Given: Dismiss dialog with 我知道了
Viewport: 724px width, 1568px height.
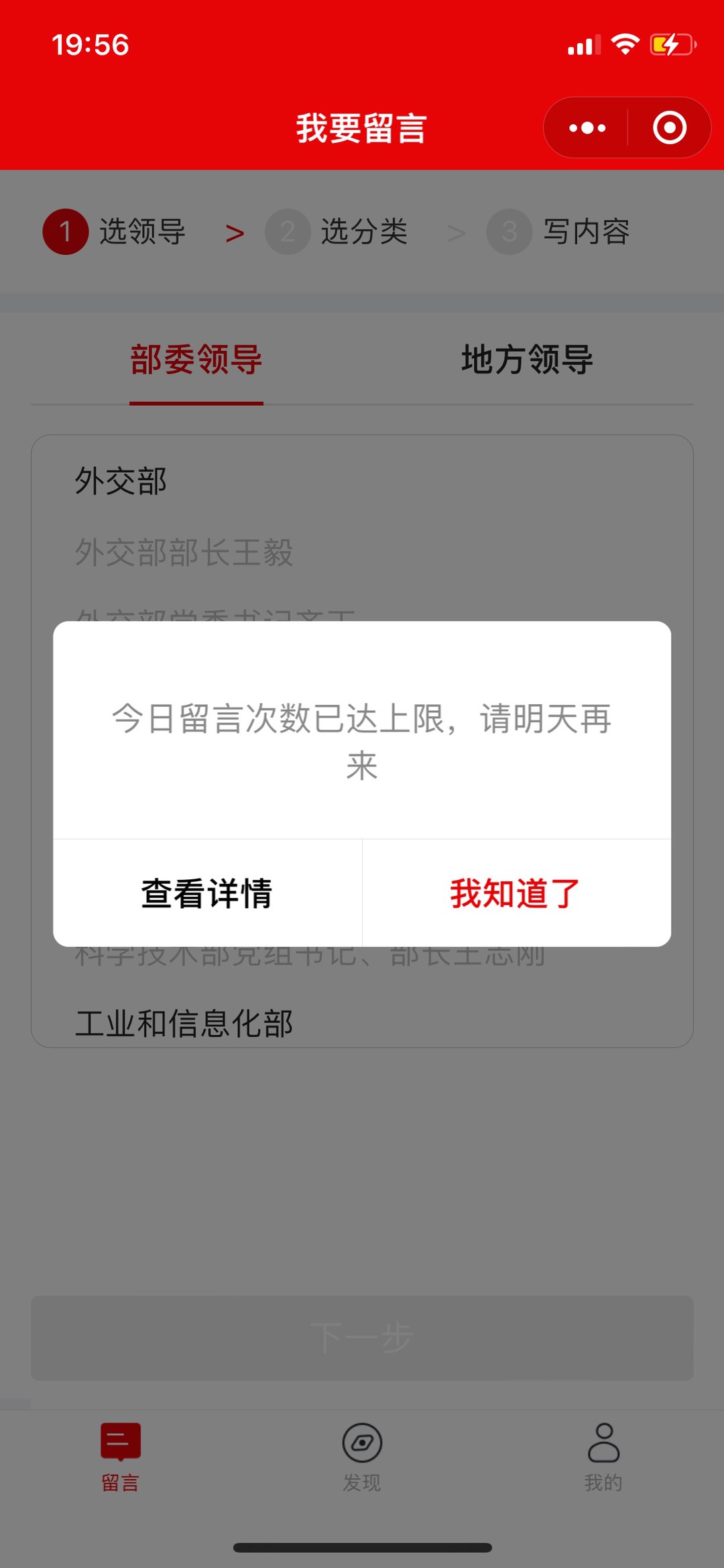Looking at the screenshot, I should 516,893.
